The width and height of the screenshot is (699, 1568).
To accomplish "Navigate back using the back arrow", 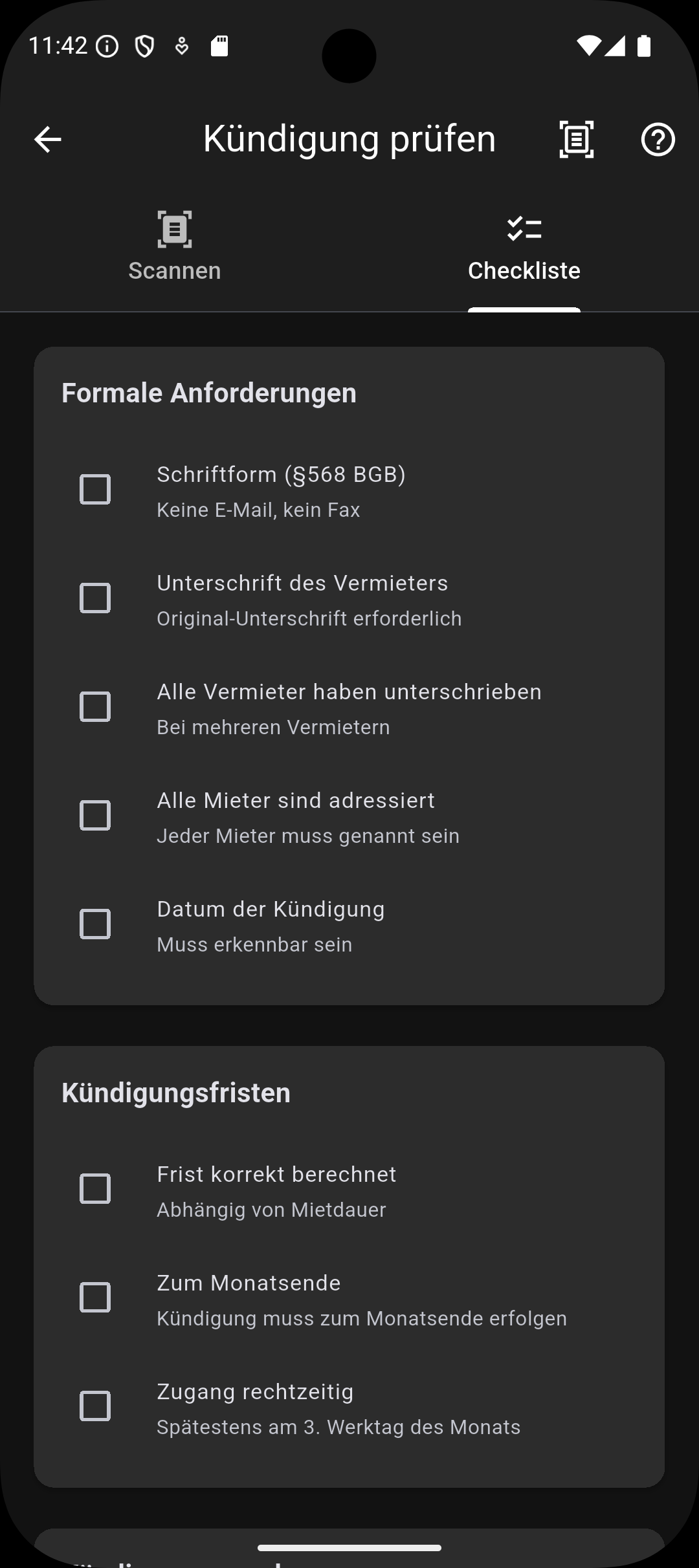I will click(x=47, y=138).
